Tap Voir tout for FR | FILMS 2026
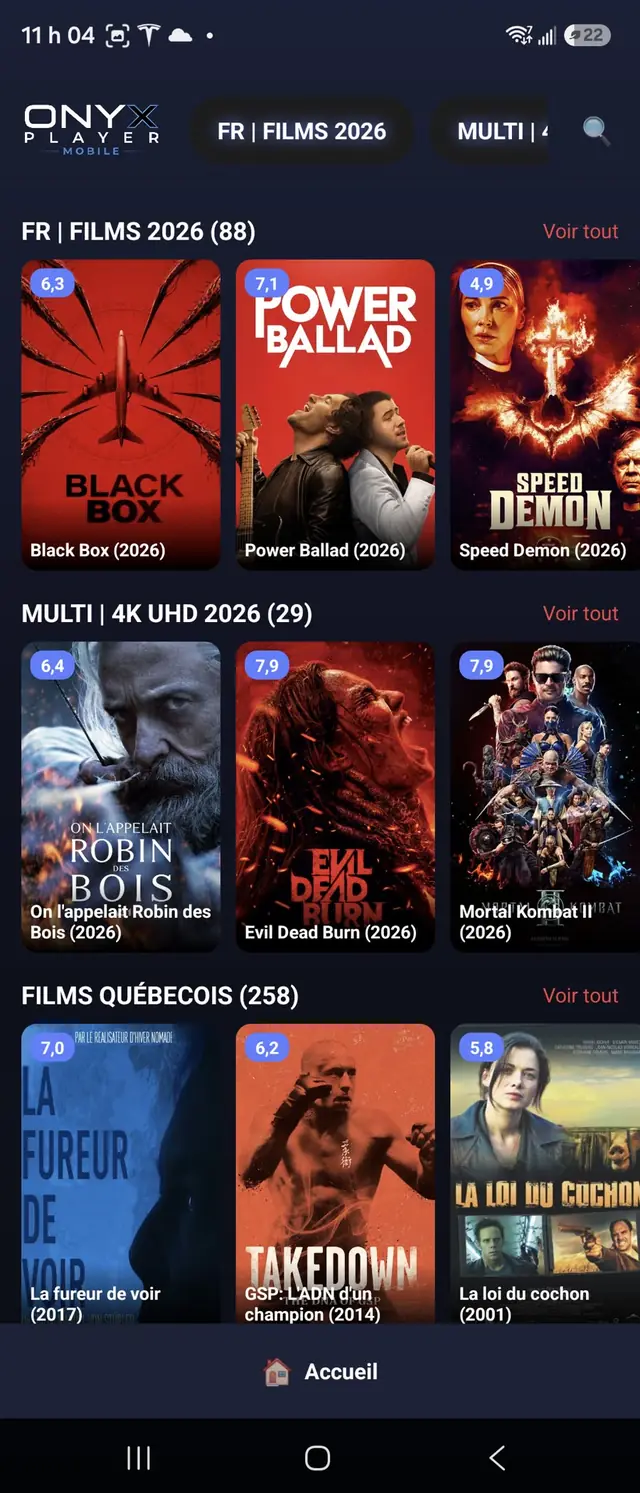 580,231
